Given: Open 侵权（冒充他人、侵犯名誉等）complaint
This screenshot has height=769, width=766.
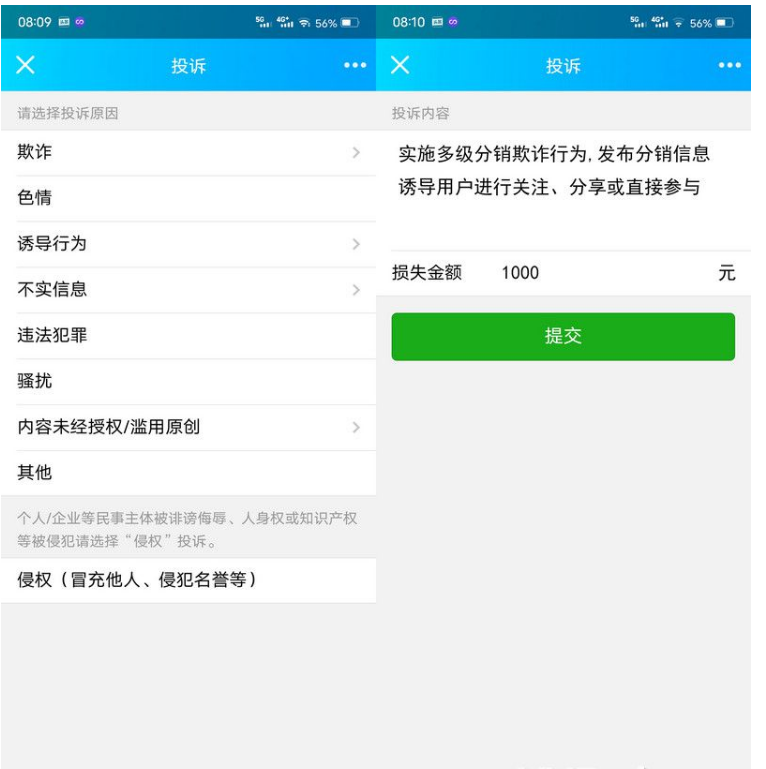Looking at the screenshot, I should 188,580.
